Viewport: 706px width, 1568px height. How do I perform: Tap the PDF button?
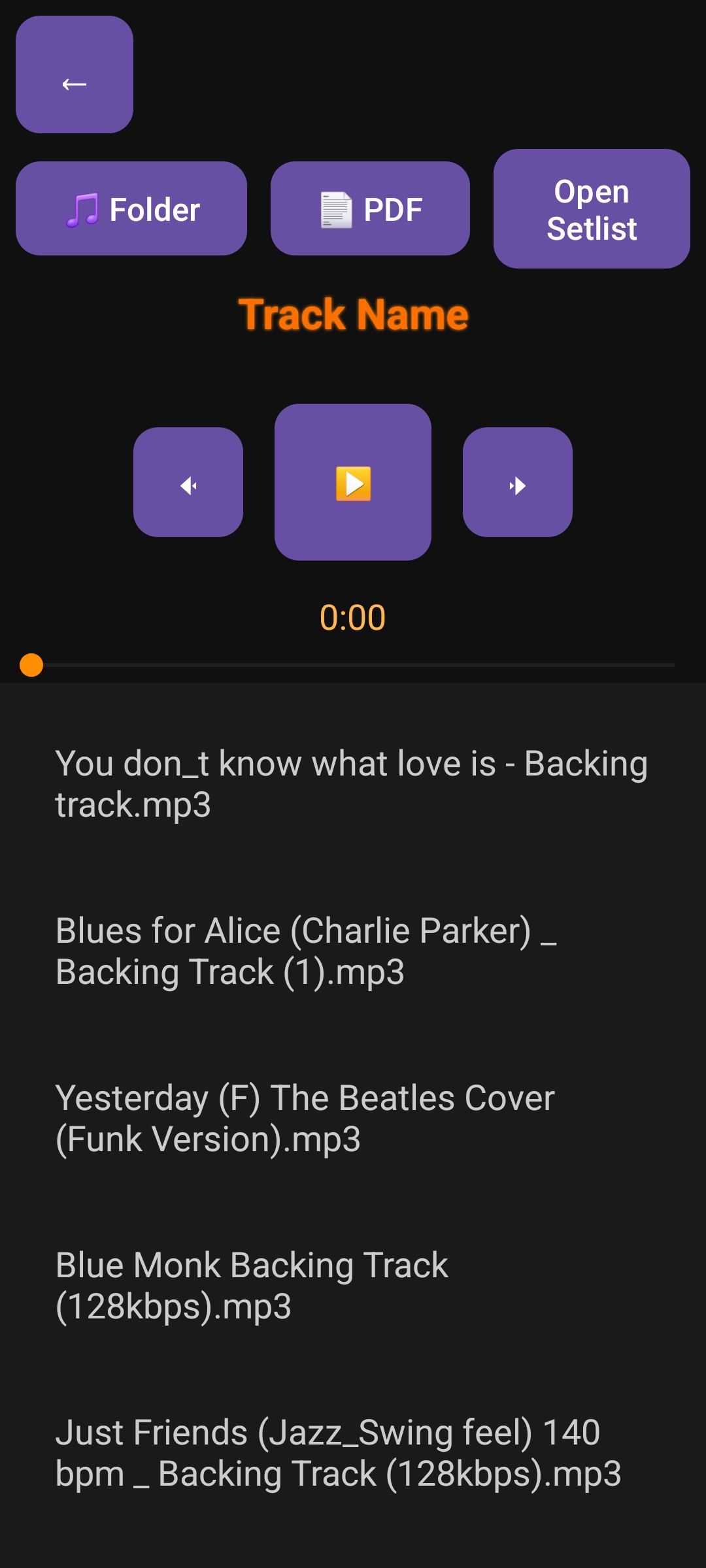point(370,208)
